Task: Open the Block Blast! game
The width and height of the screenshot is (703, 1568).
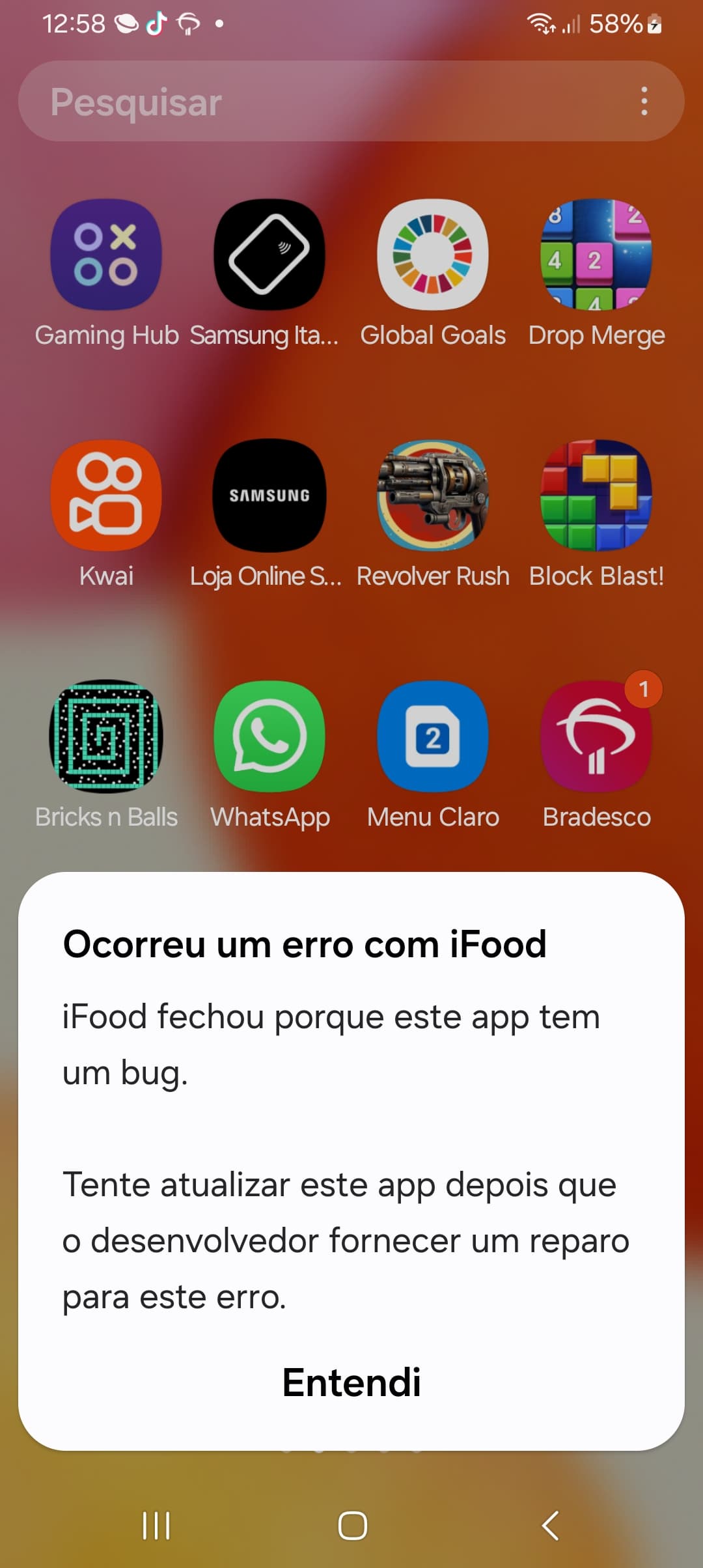Action: tap(596, 496)
